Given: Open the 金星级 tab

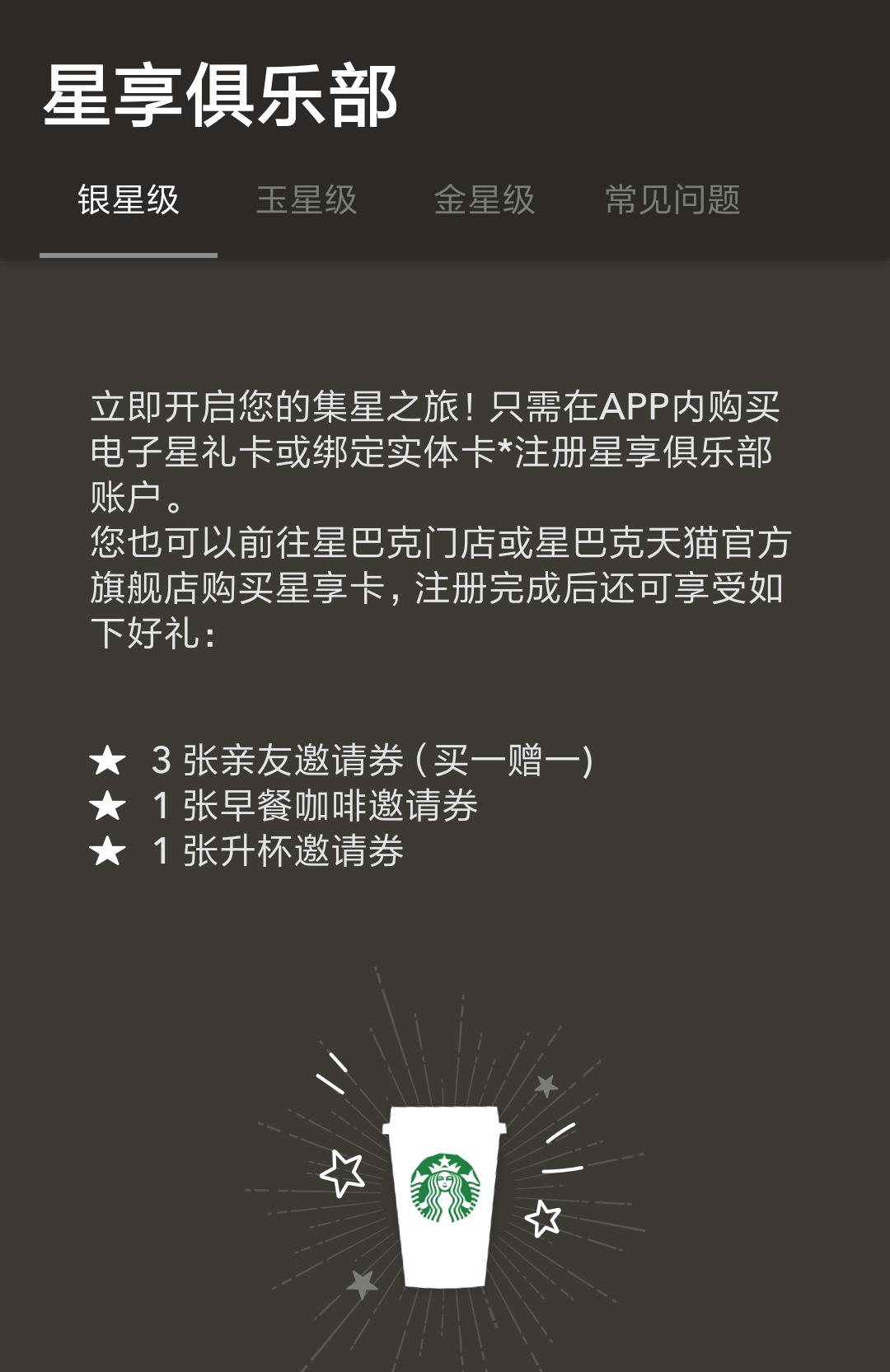Looking at the screenshot, I should pyautogui.click(x=485, y=198).
